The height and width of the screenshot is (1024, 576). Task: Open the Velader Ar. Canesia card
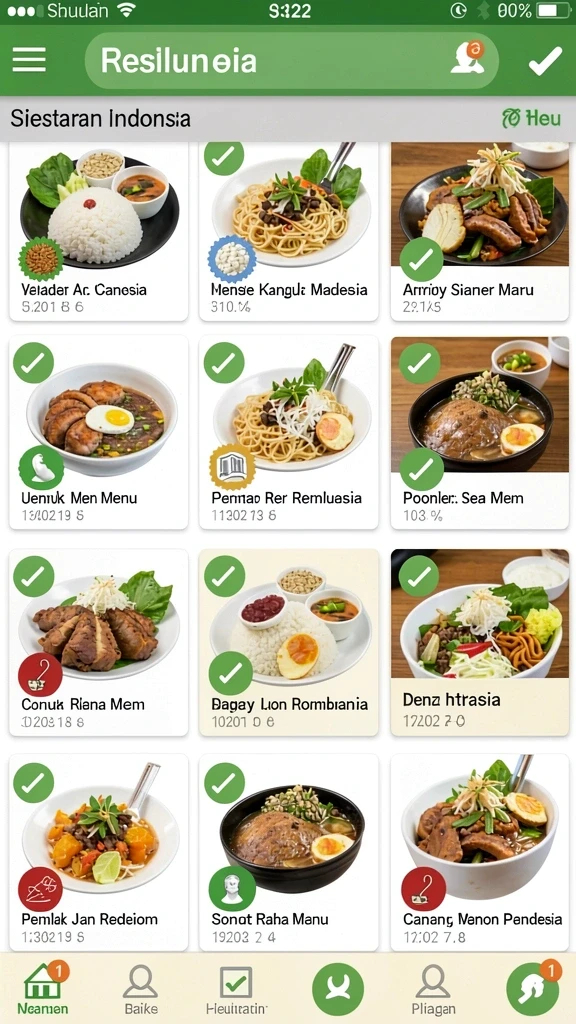click(99, 231)
